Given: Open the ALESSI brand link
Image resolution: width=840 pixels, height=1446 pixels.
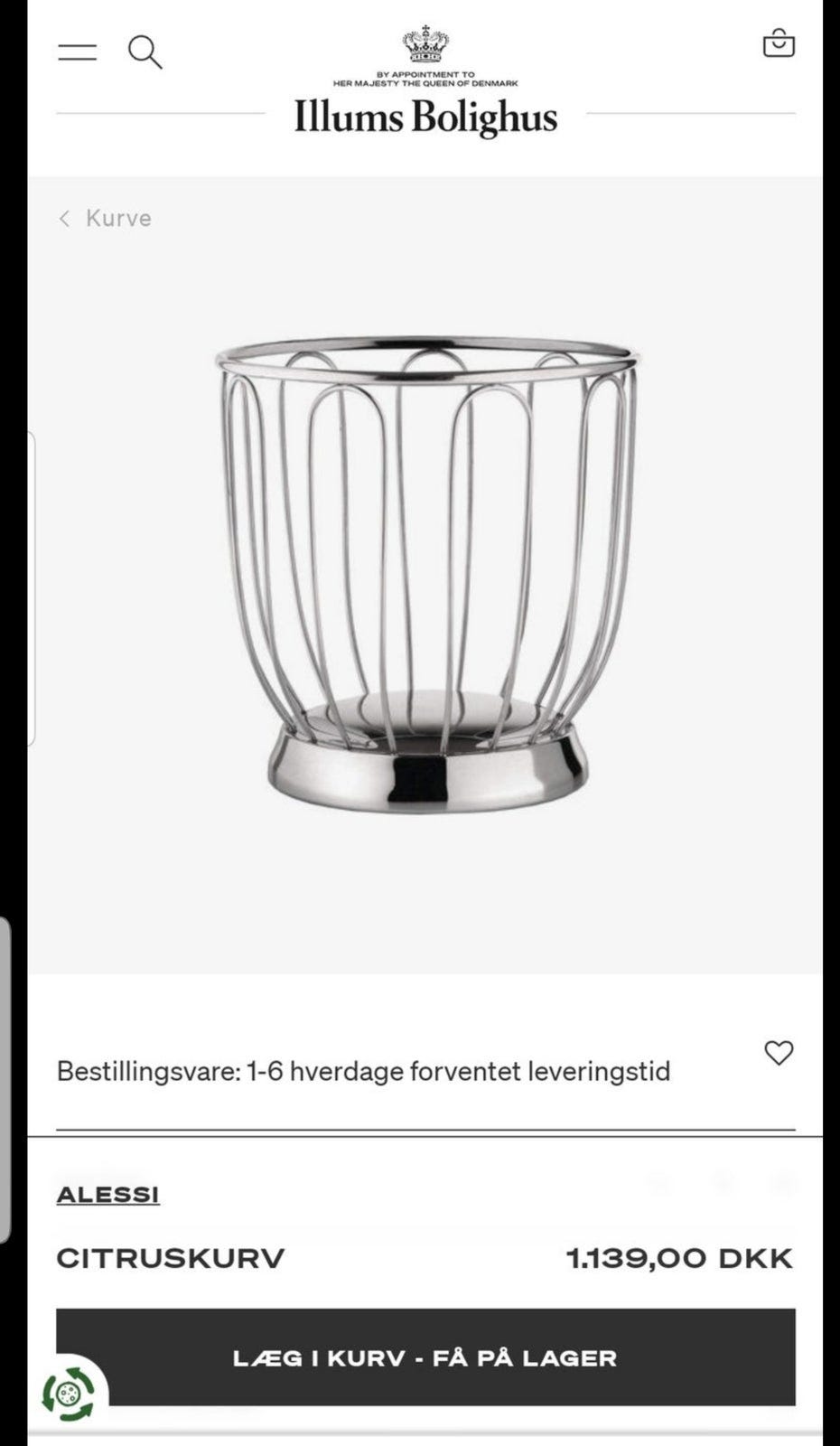Looking at the screenshot, I should click(107, 1194).
